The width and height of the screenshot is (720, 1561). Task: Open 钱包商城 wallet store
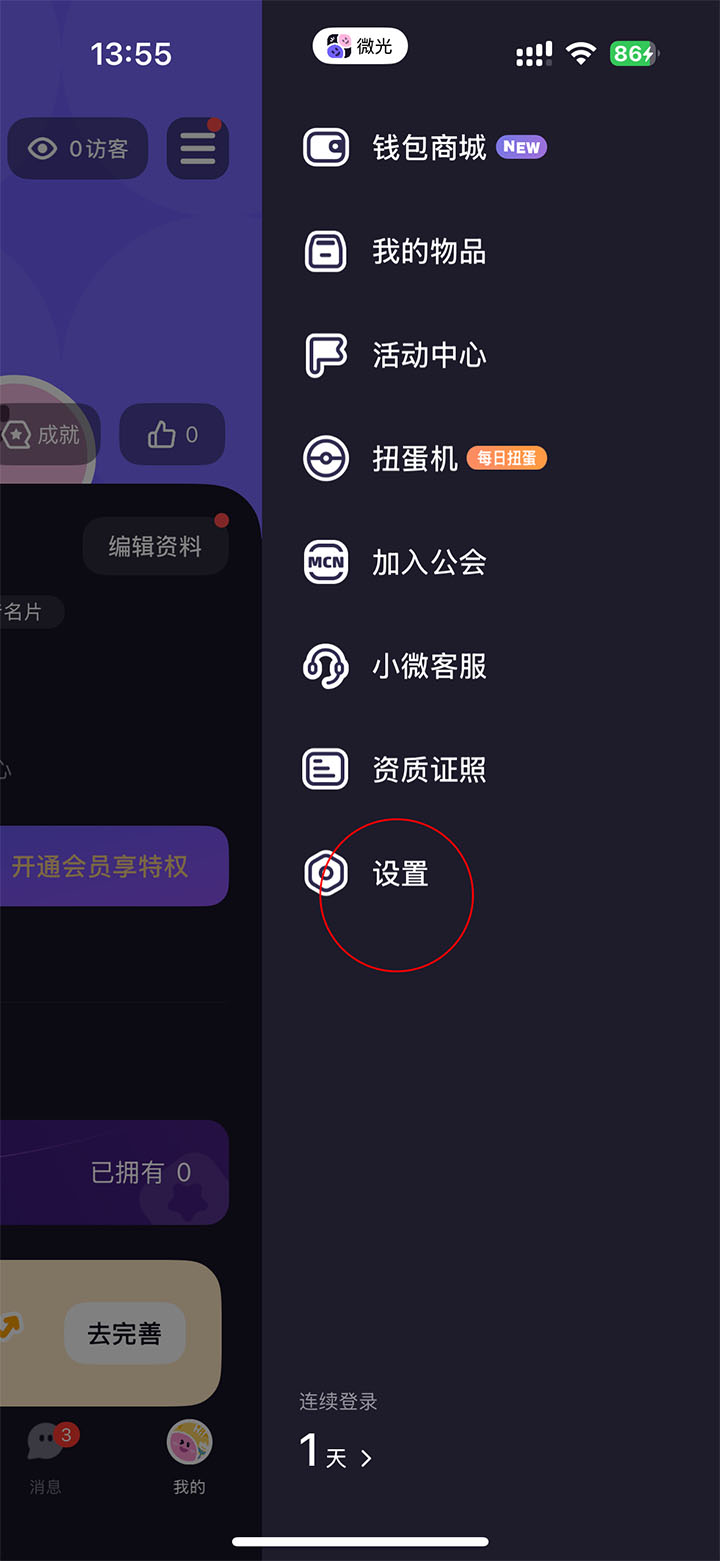pos(428,148)
